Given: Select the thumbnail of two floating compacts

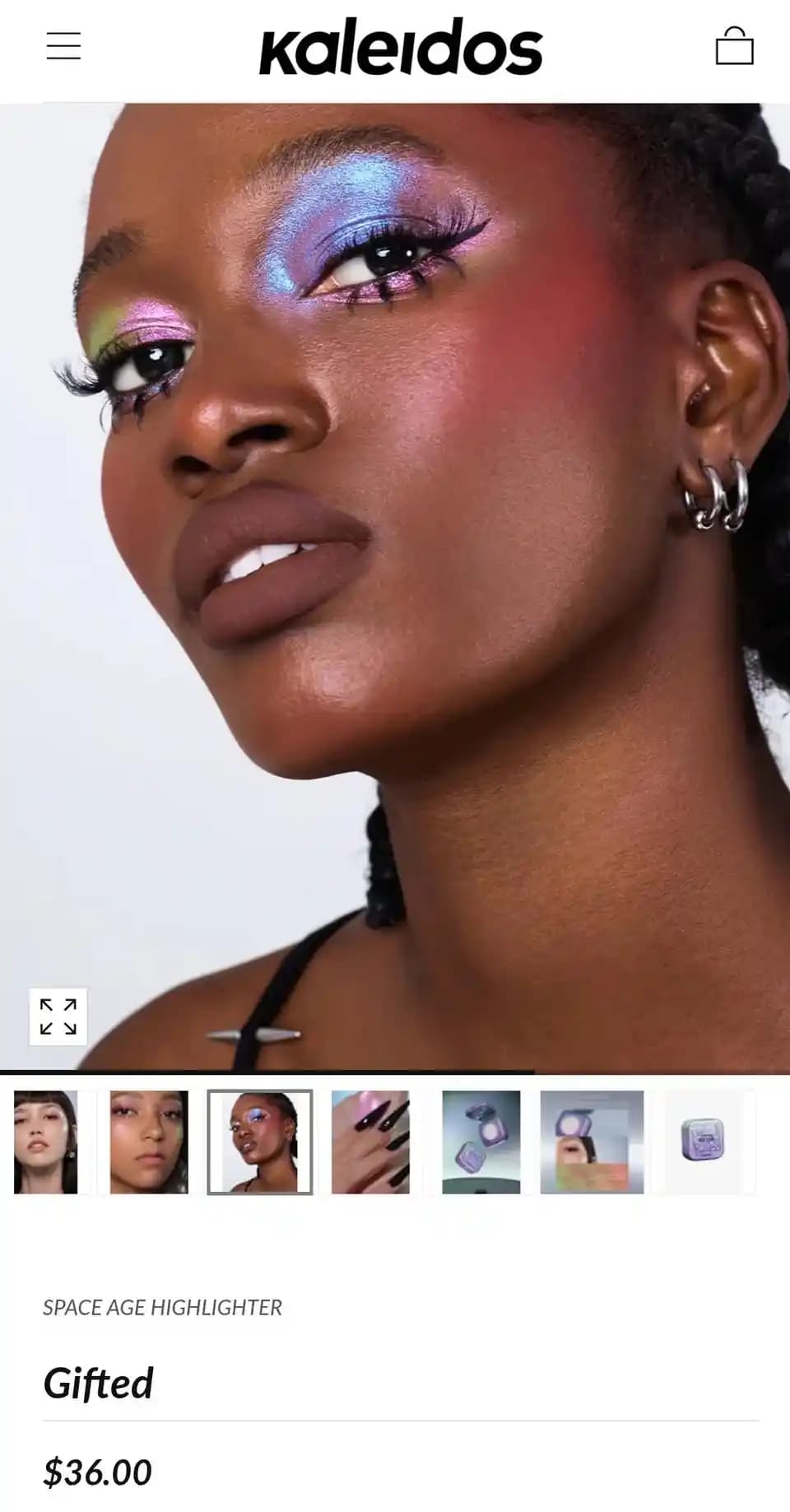Looking at the screenshot, I should click(481, 1142).
